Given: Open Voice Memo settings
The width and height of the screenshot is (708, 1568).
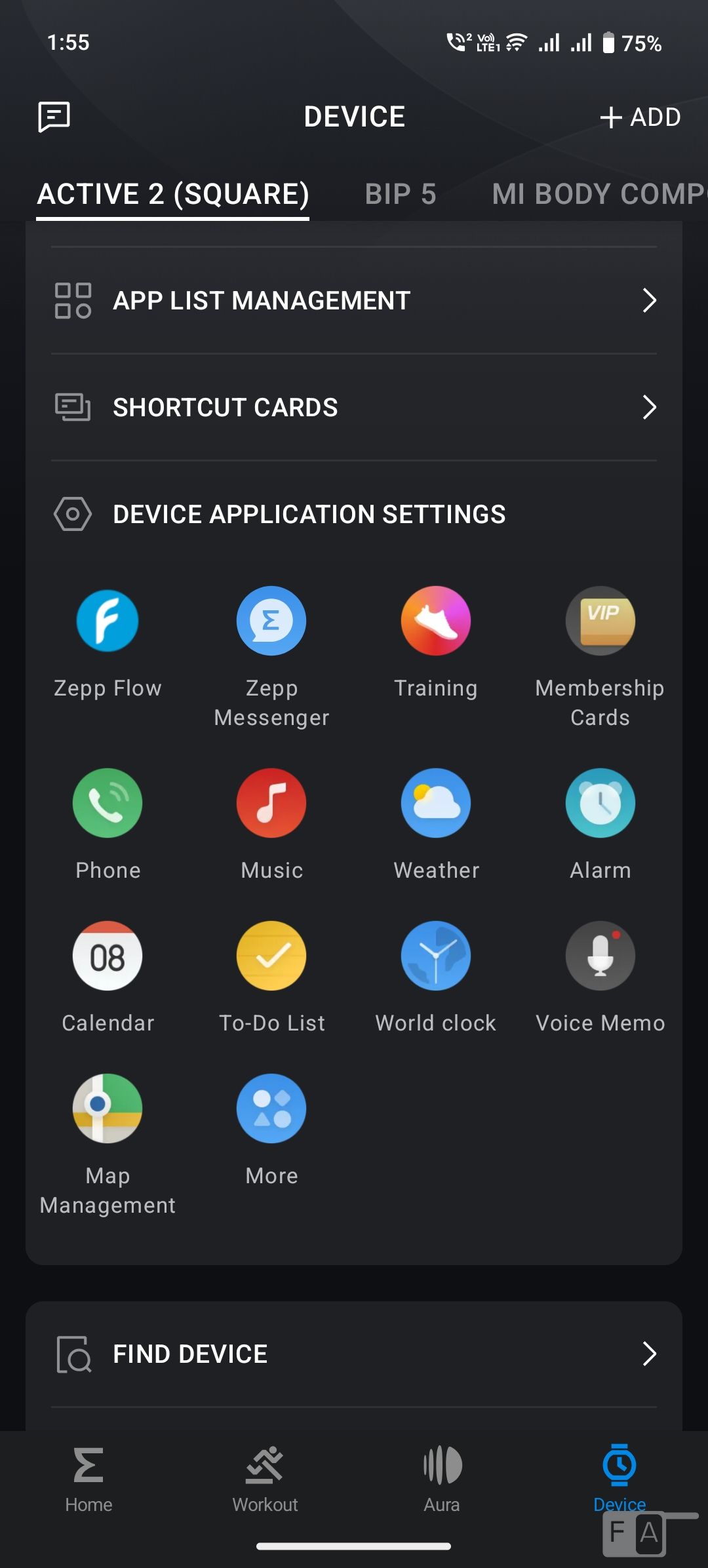Looking at the screenshot, I should click(x=600, y=956).
